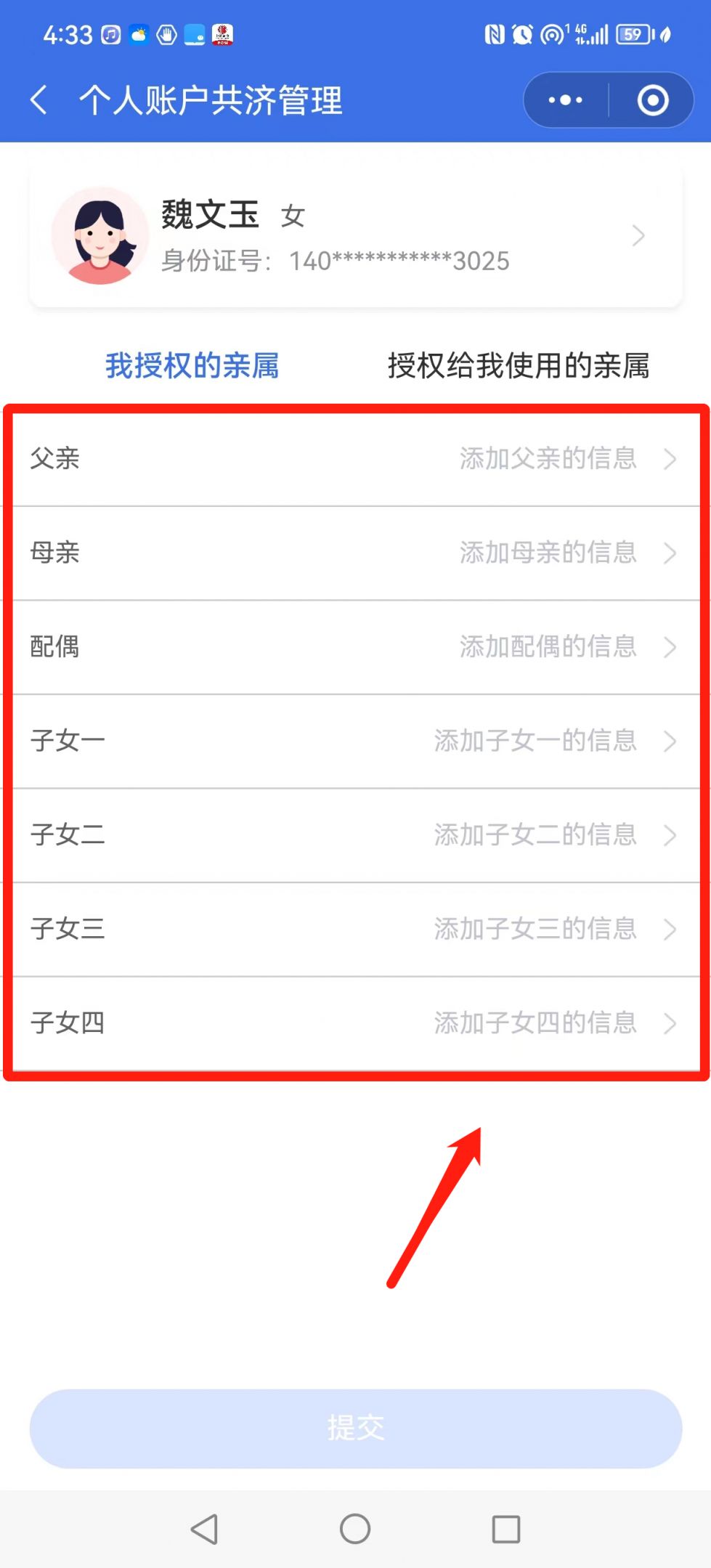The width and height of the screenshot is (711, 1568).
Task: Tap the 提交 button
Action: 356,1429
